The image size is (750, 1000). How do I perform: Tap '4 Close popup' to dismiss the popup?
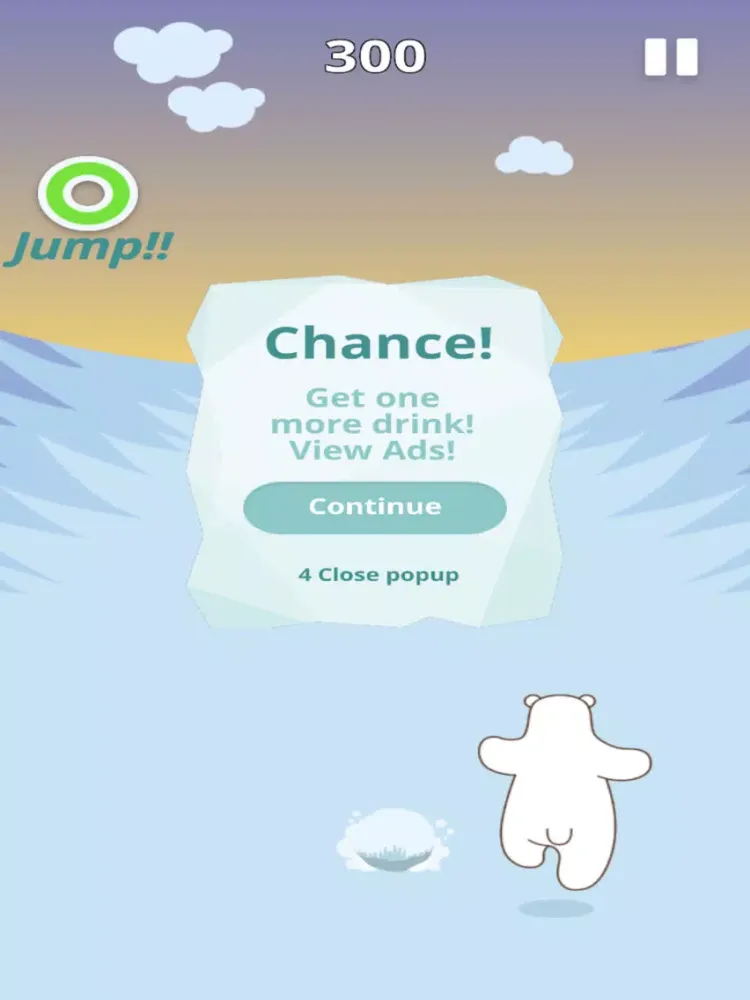(x=378, y=574)
